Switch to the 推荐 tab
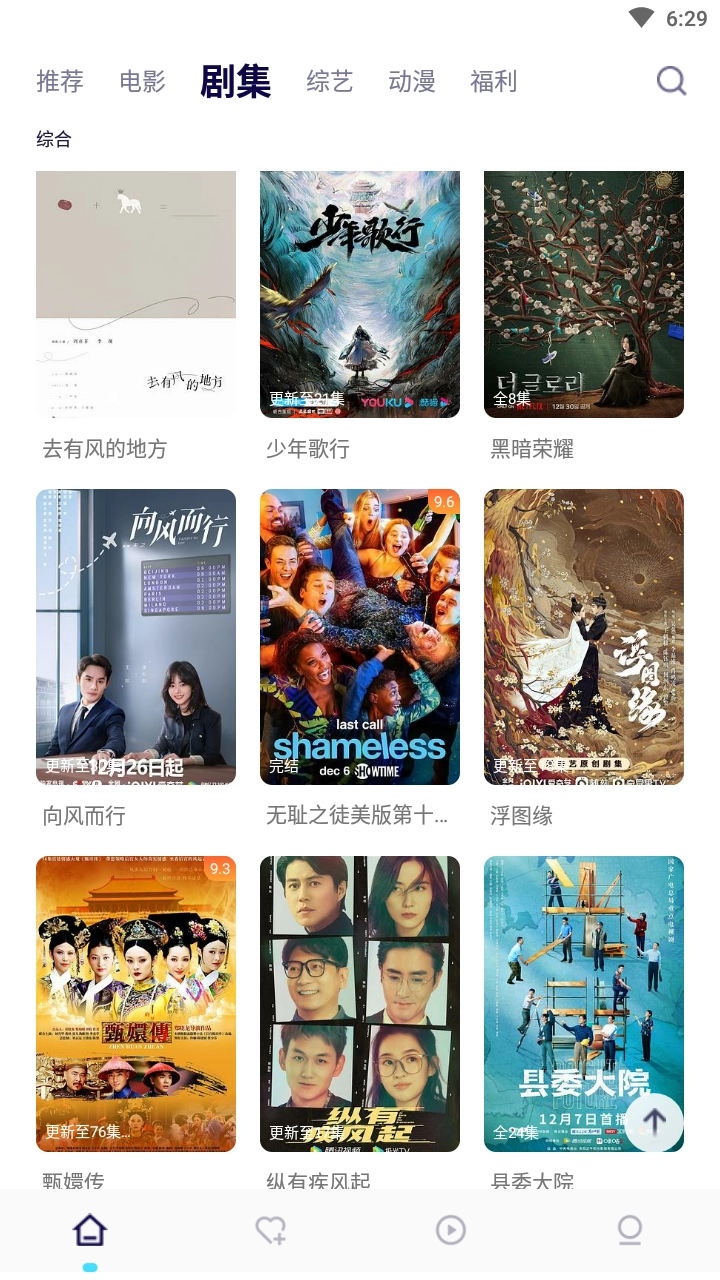 60,81
